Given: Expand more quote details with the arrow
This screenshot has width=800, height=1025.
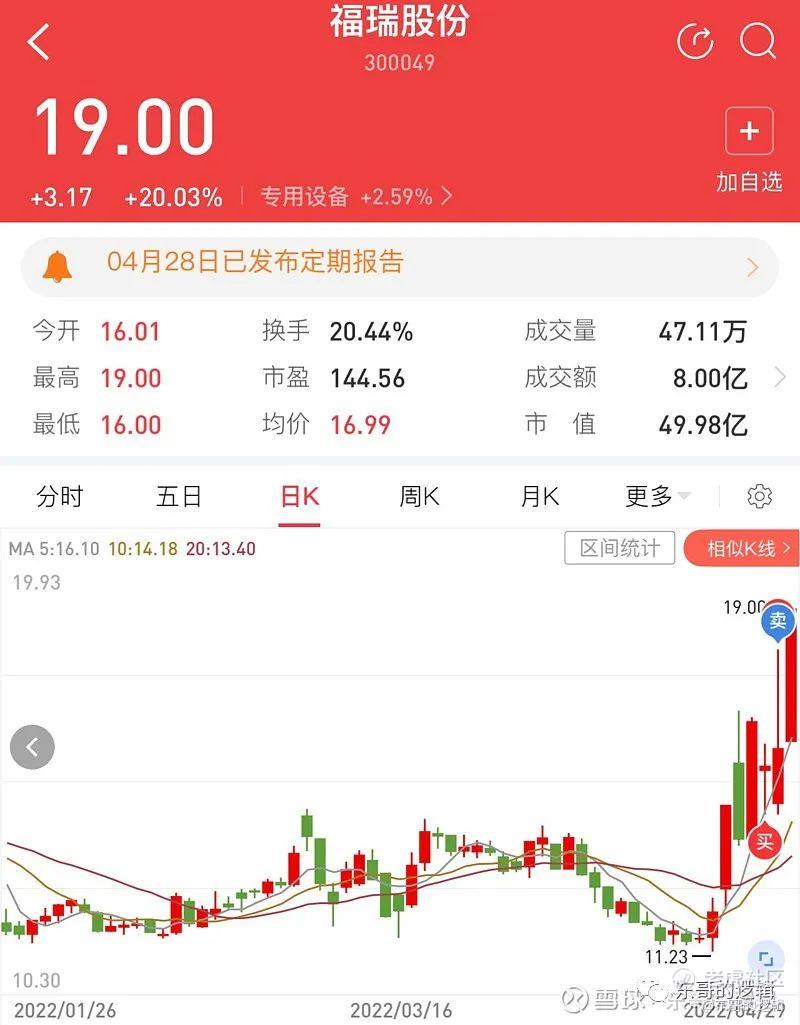Looking at the screenshot, I should 780,378.
